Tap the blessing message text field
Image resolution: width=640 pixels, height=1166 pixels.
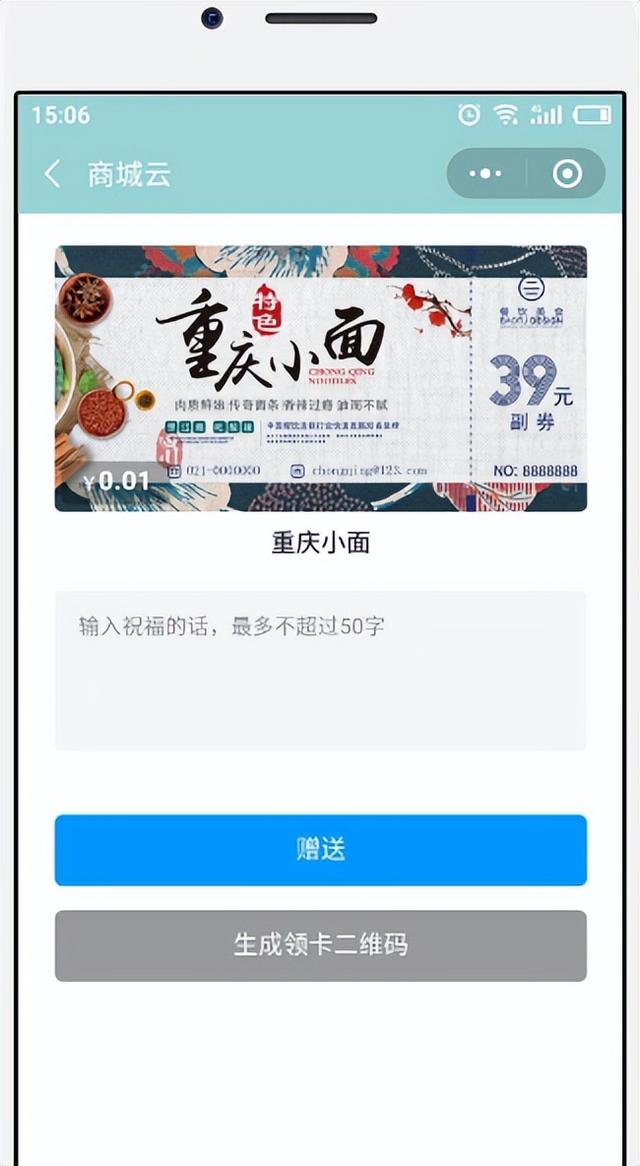coord(320,670)
